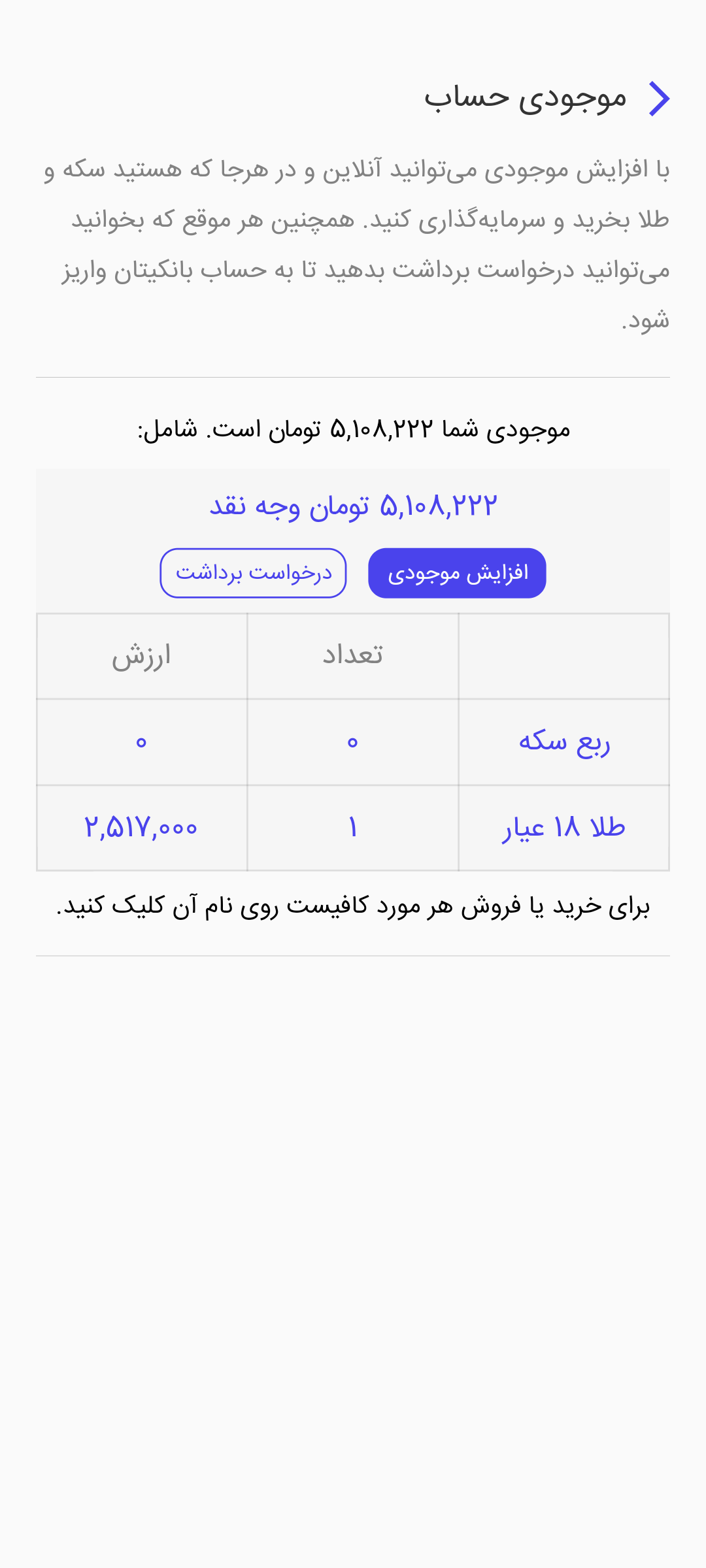Viewport: 706px width, 1568px height.
Task: Tap the back chevron beside موجودی حساب
Action: [x=659, y=99]
